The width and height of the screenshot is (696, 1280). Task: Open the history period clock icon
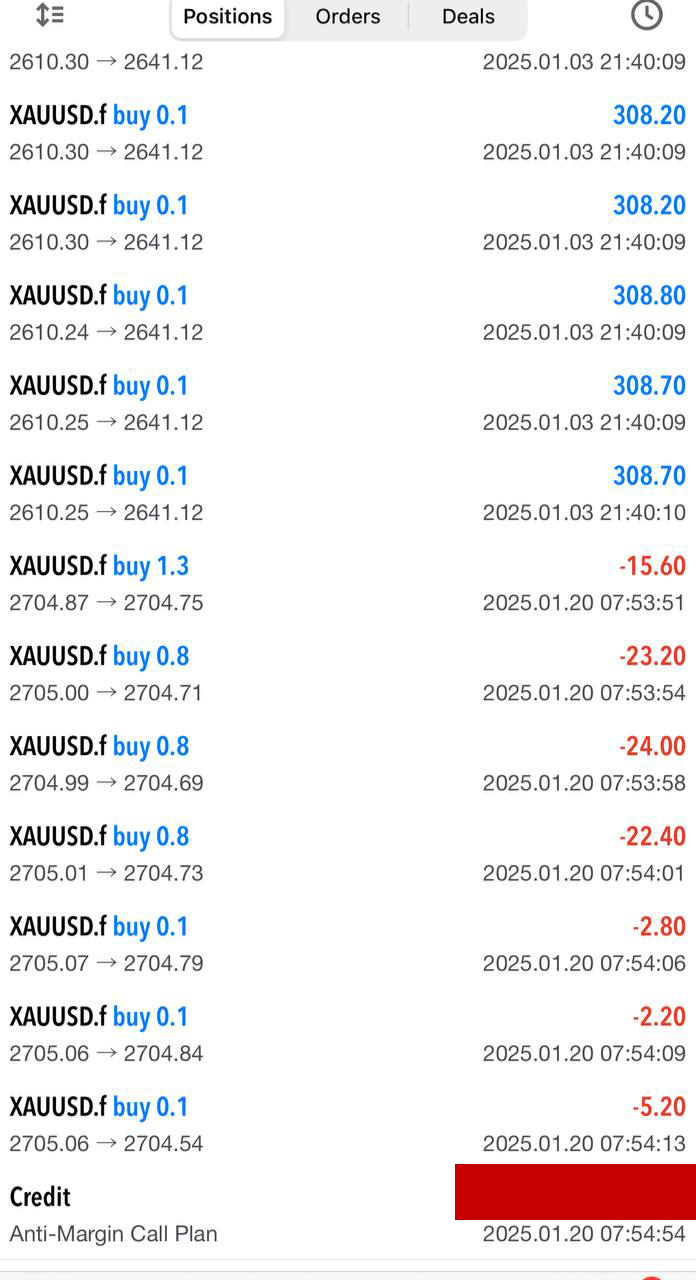coord(647,15)
